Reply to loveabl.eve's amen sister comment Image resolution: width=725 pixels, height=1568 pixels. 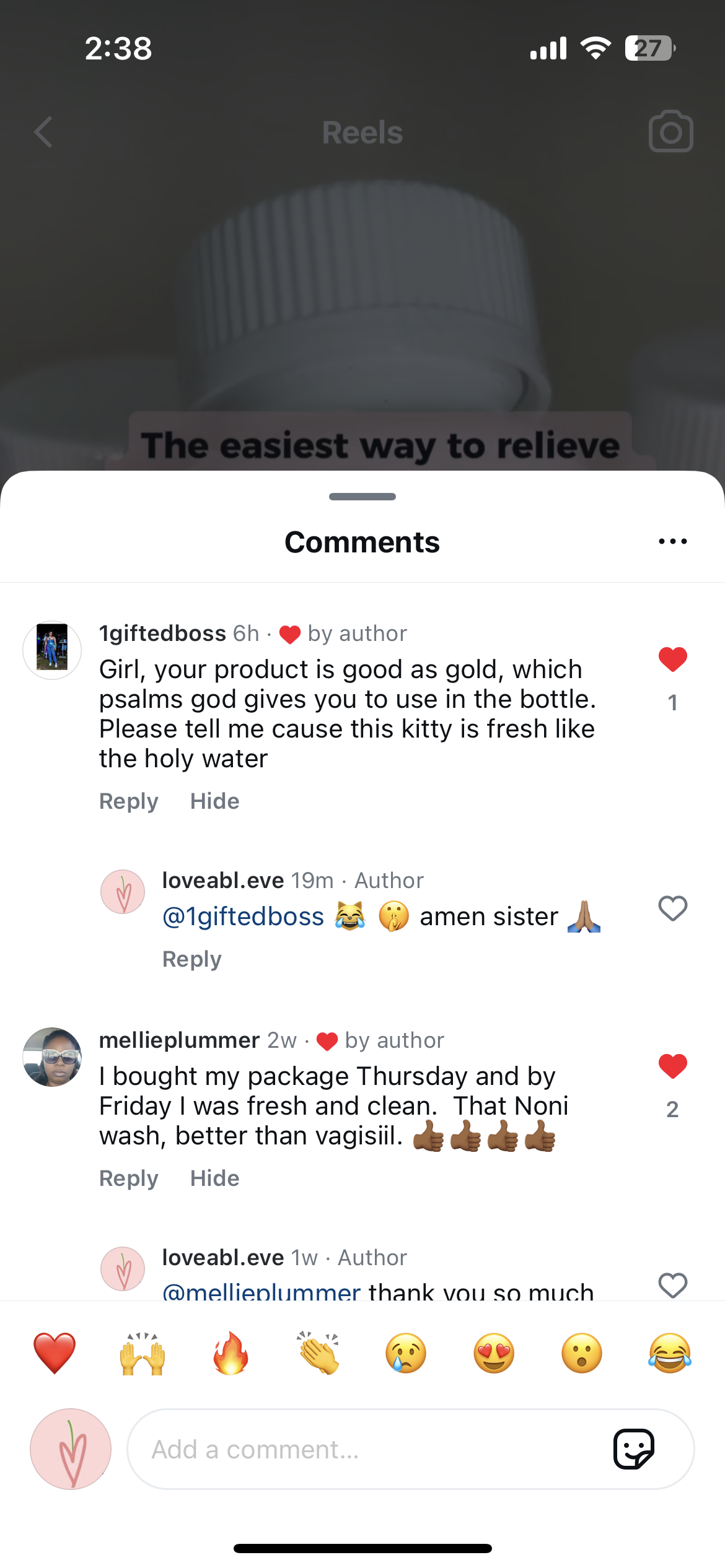pyautogui.click(x=191, y=959)
